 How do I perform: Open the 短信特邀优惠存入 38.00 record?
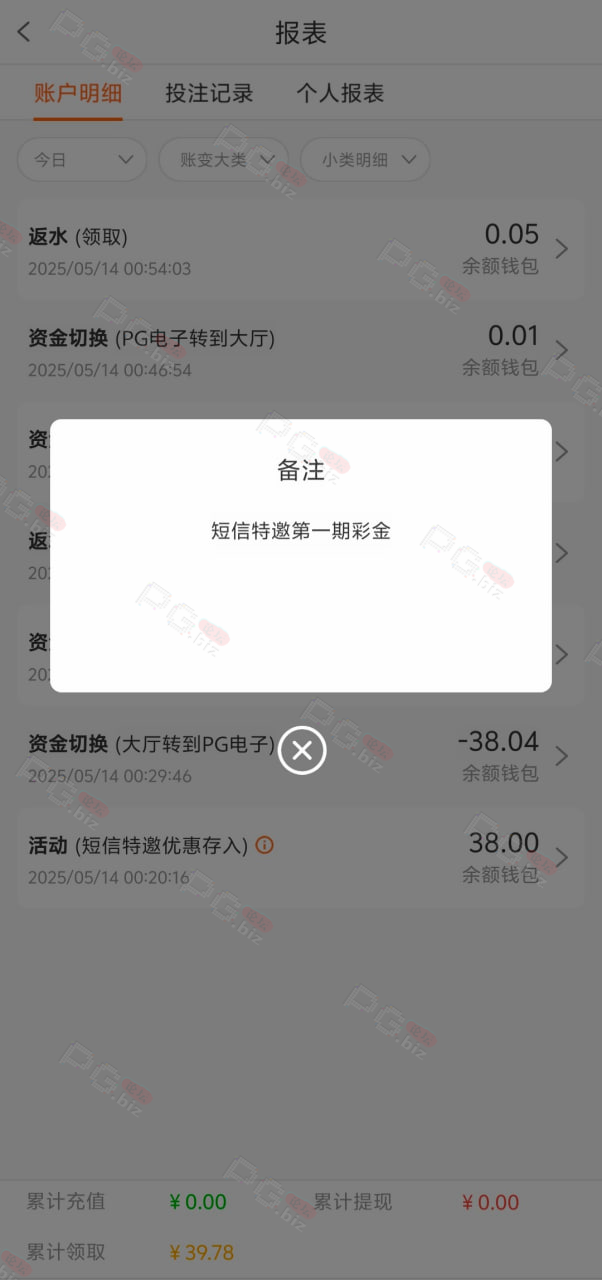click(300, 858)
